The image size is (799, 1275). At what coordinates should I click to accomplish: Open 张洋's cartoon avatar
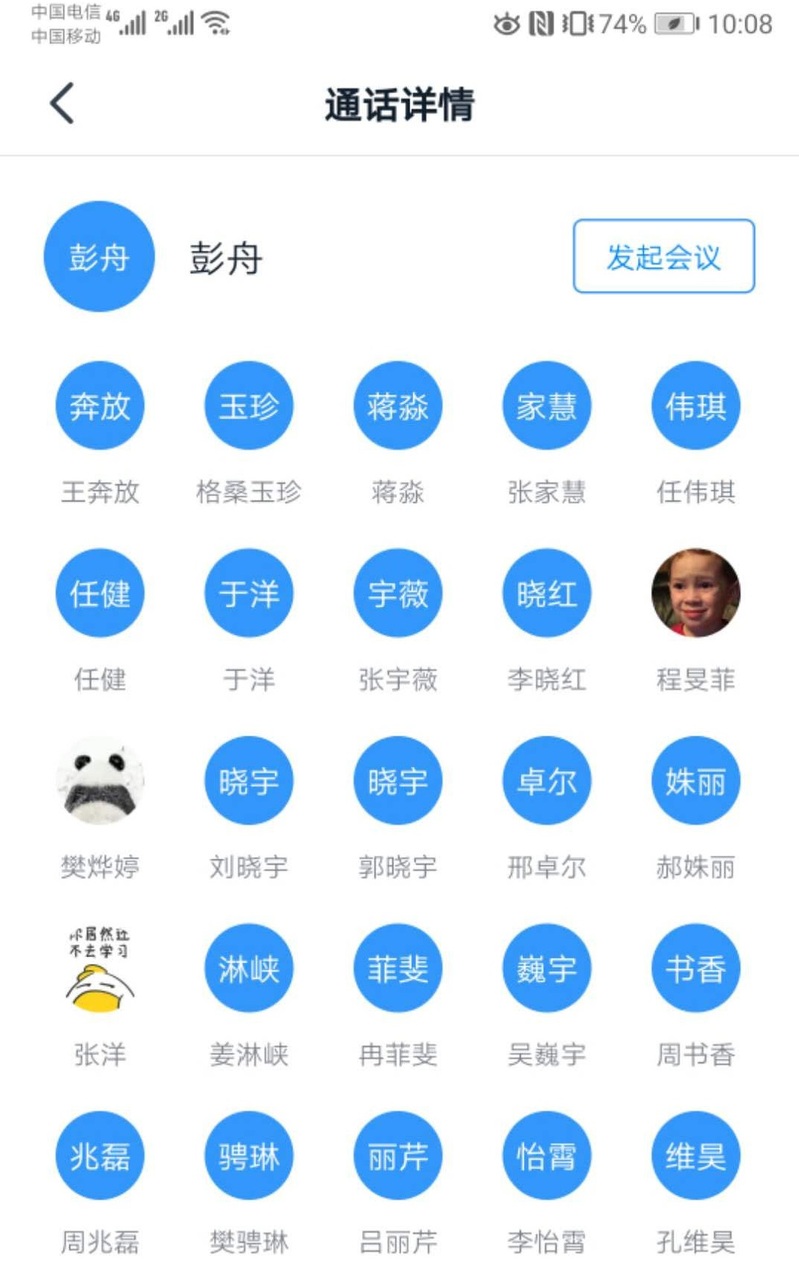100,968
